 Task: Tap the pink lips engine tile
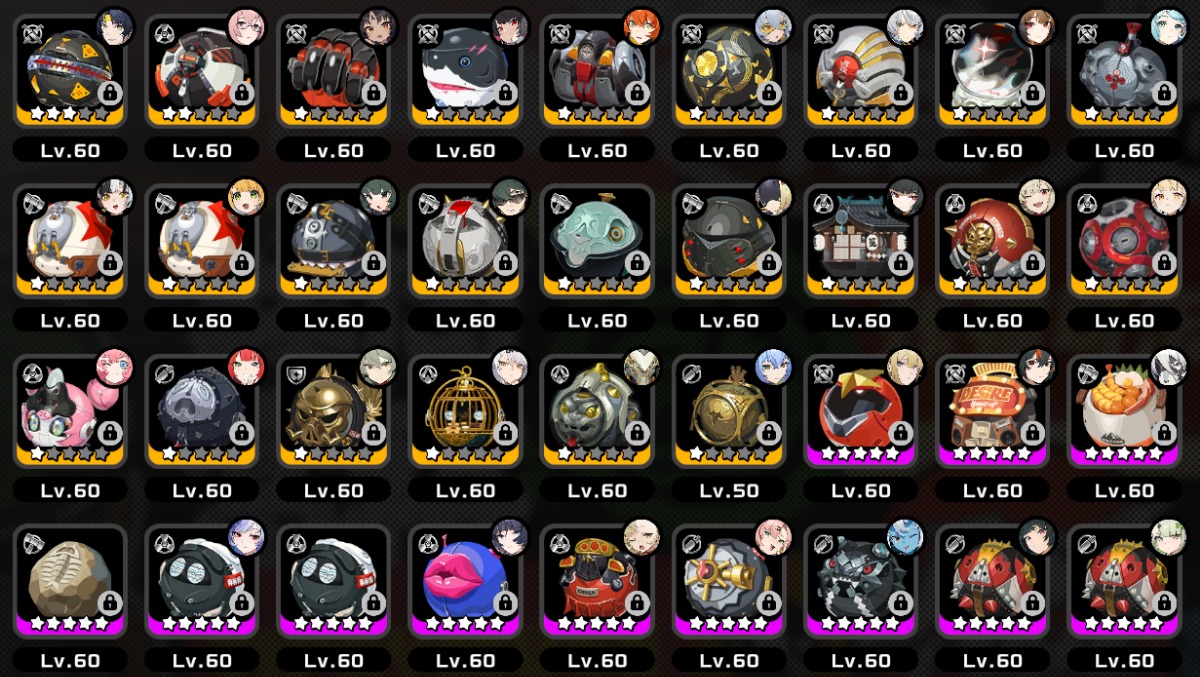(x=466, y=582)
